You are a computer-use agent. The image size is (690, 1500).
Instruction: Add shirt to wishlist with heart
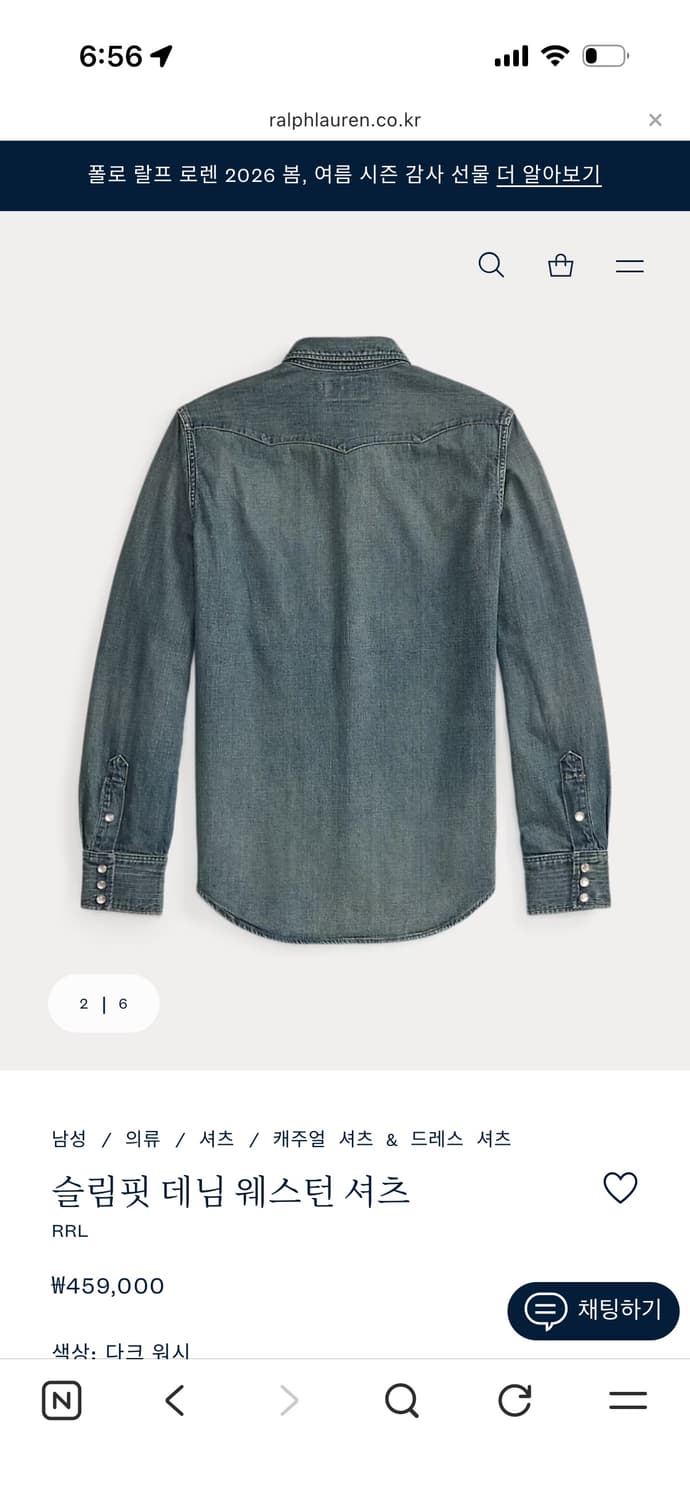tap(620, 1188)
